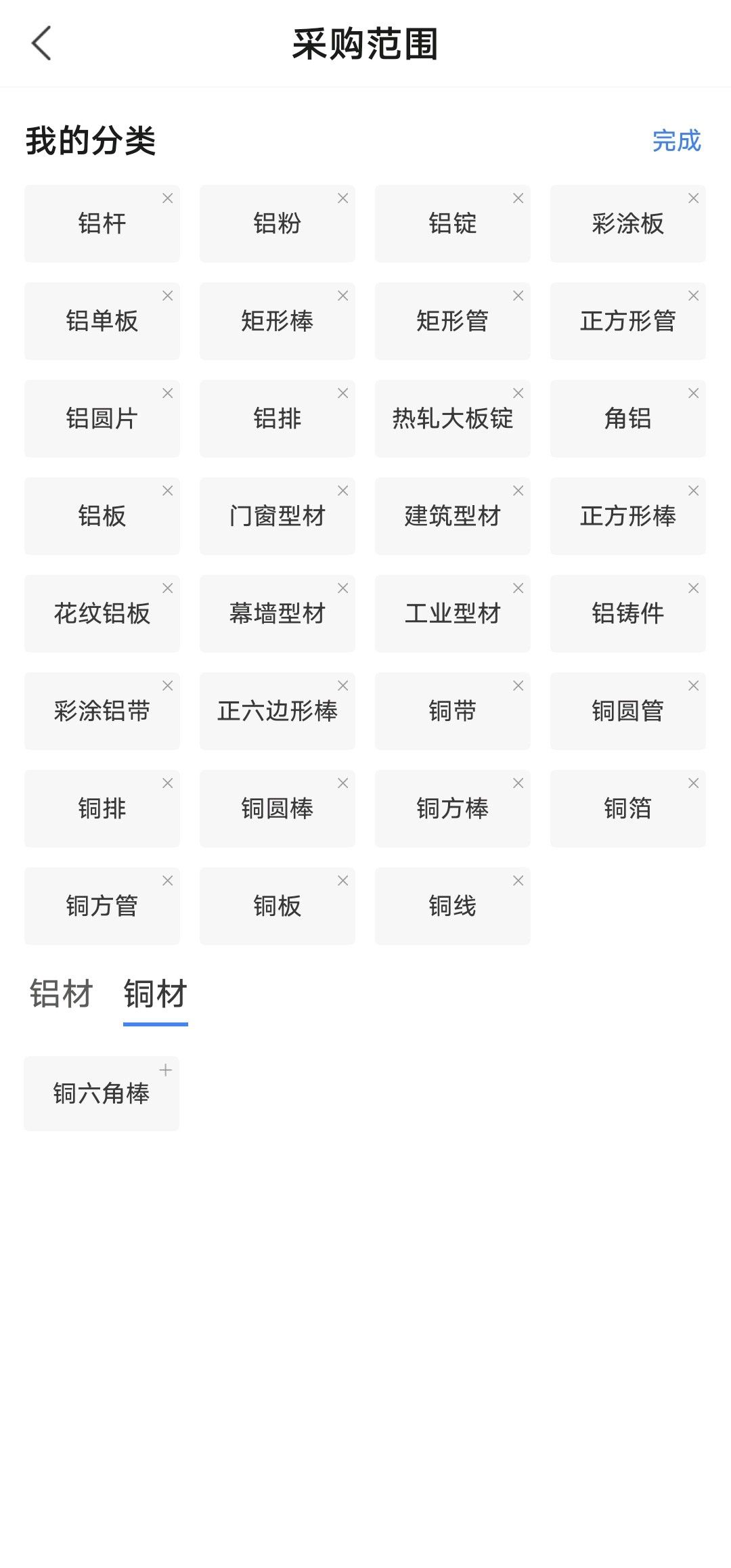Image resolution: width=731 pixels, height=1568 pixels.
Task: Select the 铜材 tab
Action: coord(155,994)
